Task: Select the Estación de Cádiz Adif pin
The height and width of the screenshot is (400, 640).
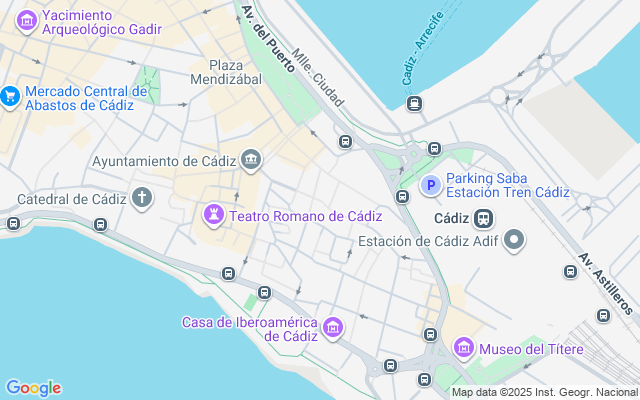Action: click(514, 240)
